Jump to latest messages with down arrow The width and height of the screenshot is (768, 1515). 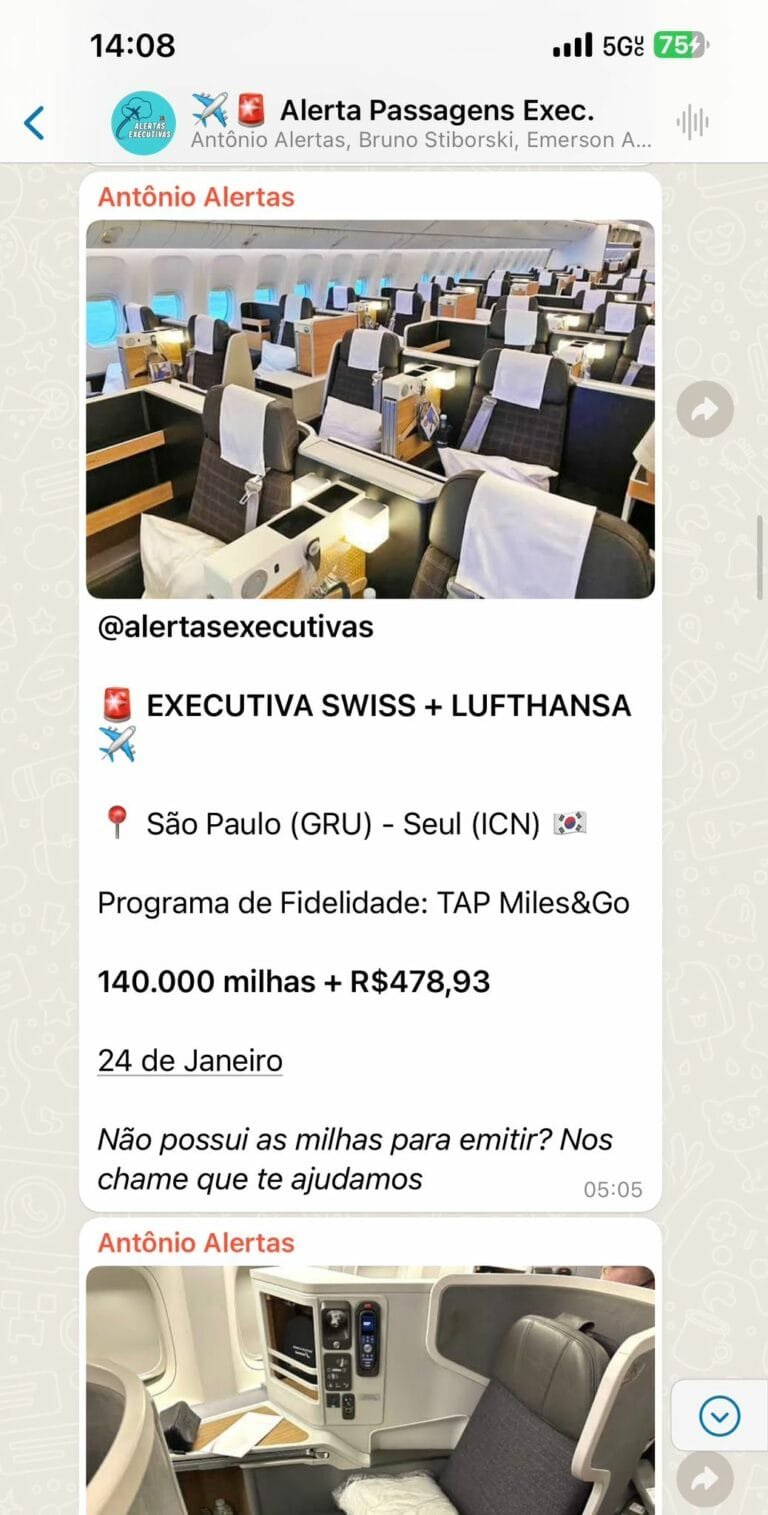[x=719, y=1415]
